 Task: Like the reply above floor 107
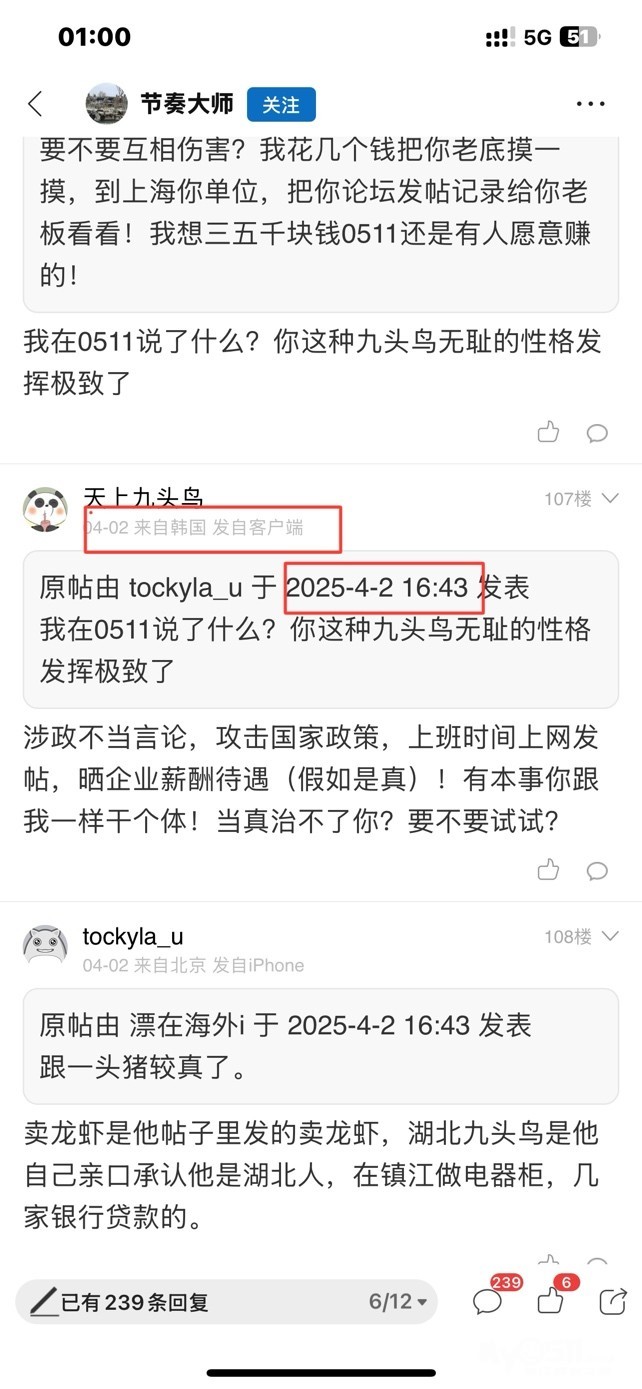pyautogui.click(x=548, y=432)
